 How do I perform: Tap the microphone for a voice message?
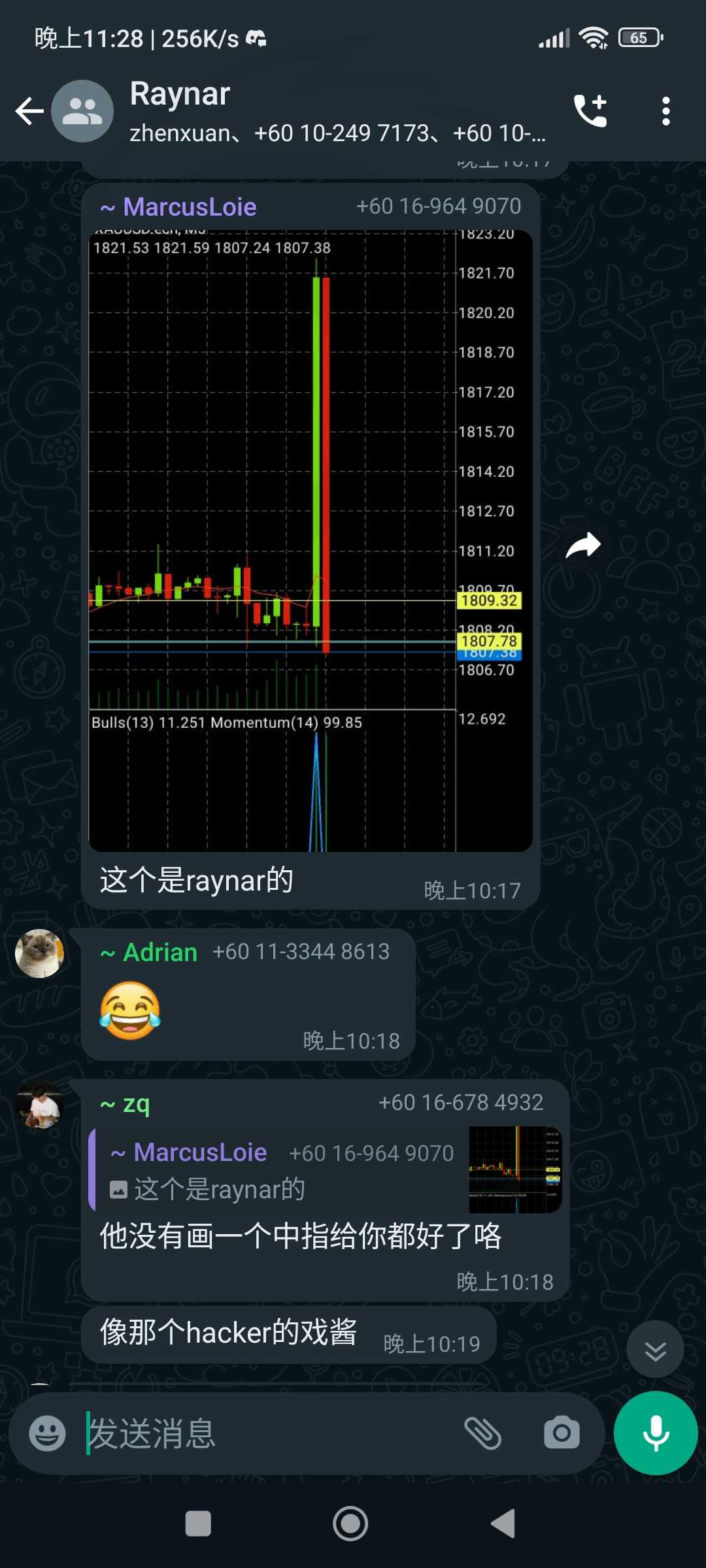(656, 1433)
